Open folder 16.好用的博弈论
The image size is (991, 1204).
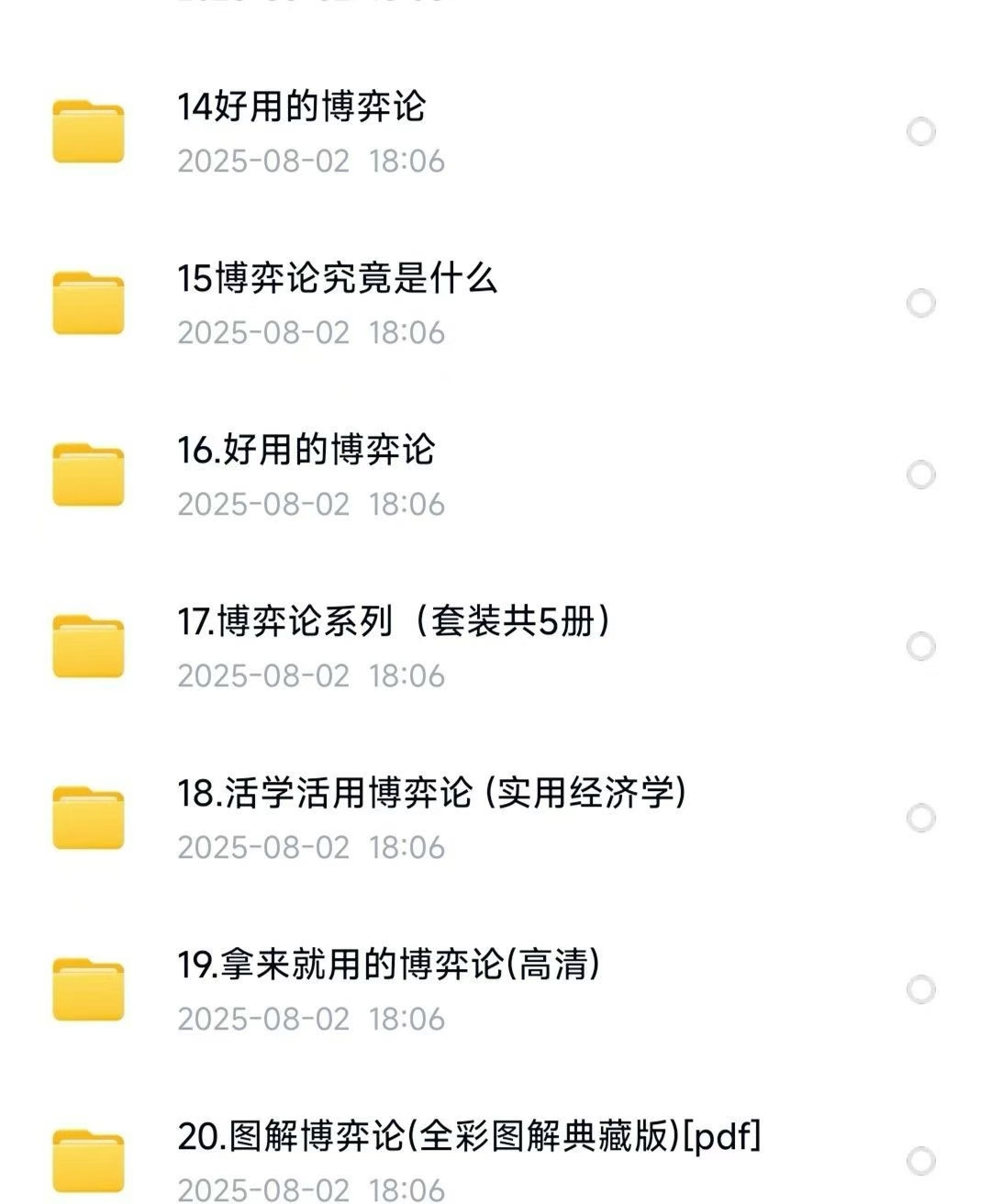pos(306,451)
